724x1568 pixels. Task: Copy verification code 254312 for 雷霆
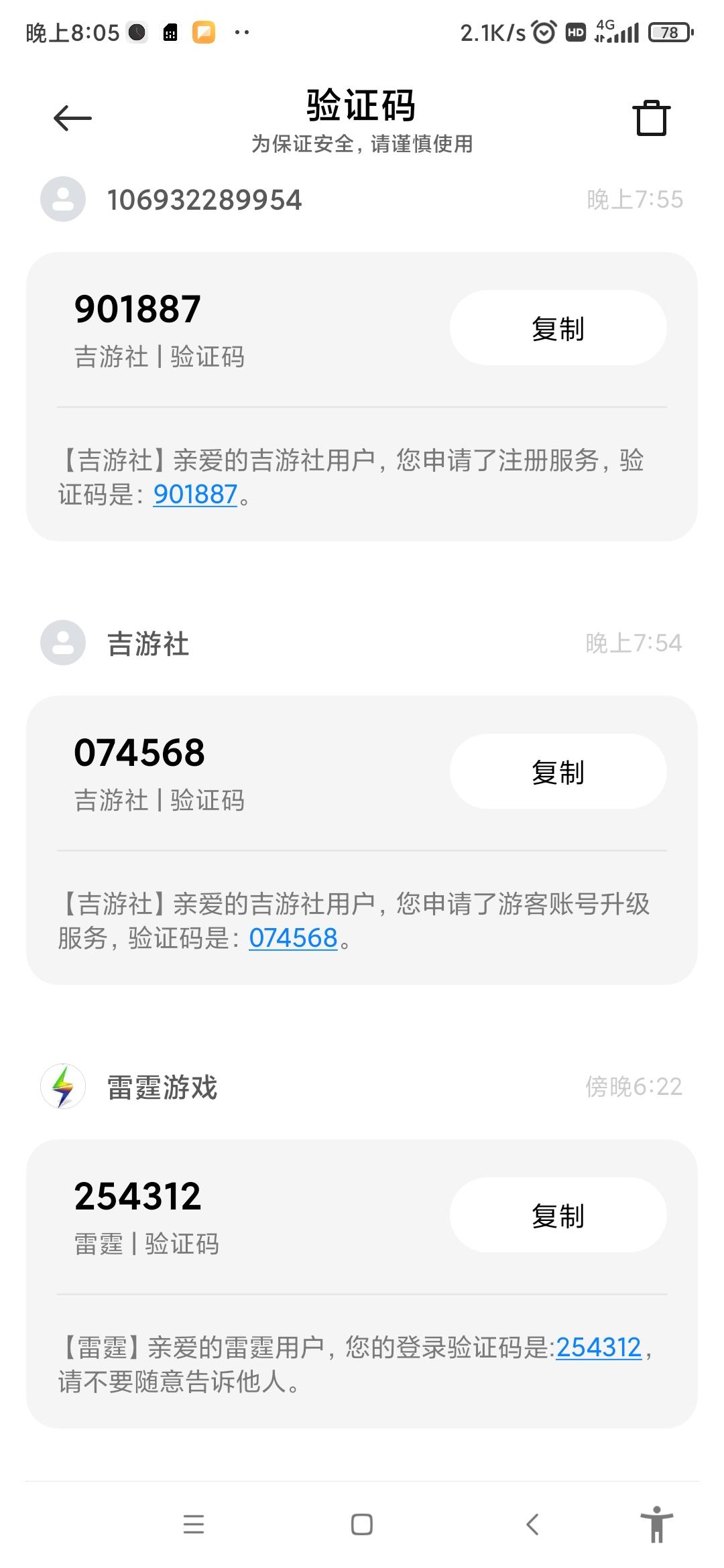click(x=558, y=1215)
